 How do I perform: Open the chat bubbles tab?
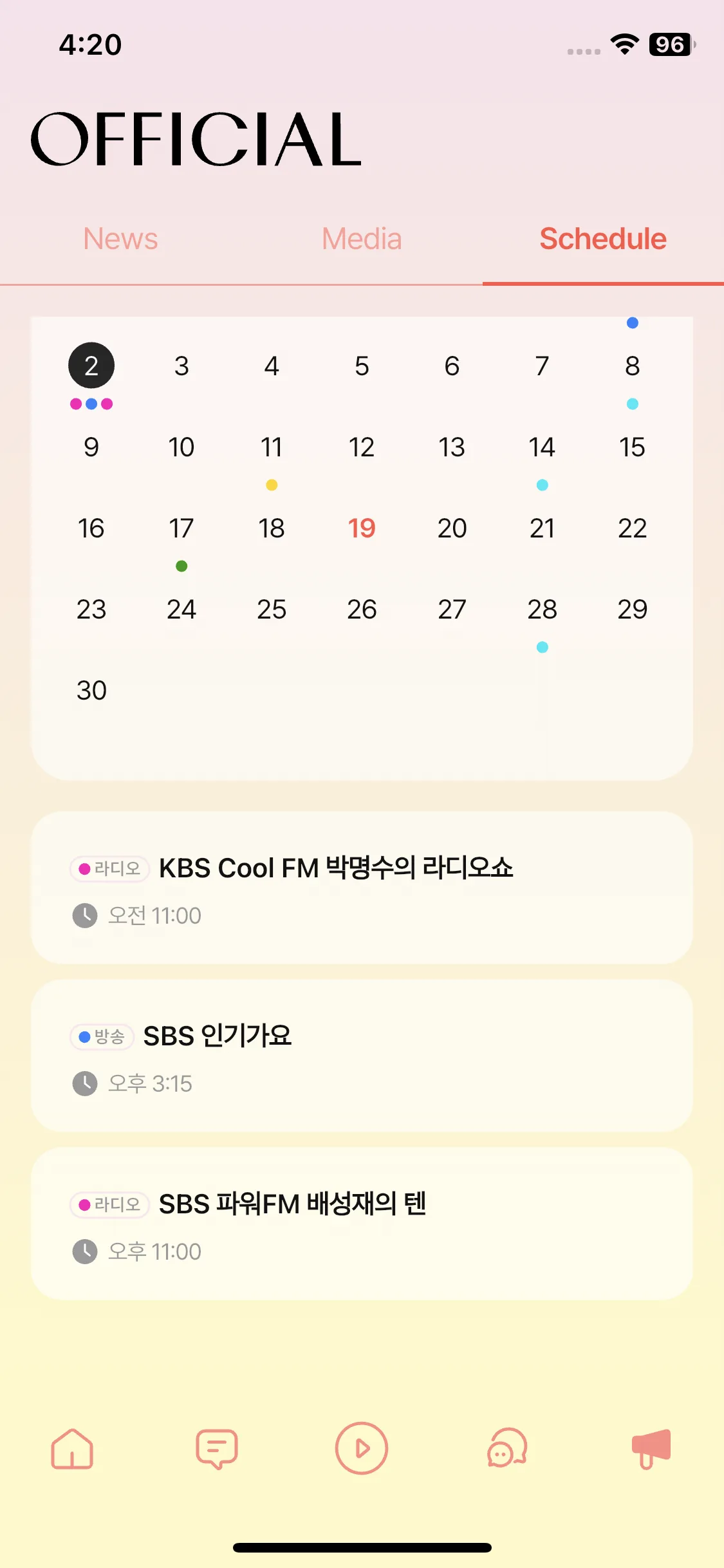(507, 1448)
